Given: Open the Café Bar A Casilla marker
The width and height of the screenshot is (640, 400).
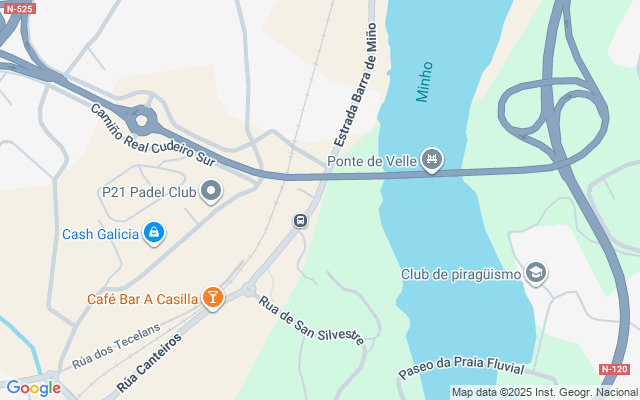Looking at the screenshot, I should (212, 297).
